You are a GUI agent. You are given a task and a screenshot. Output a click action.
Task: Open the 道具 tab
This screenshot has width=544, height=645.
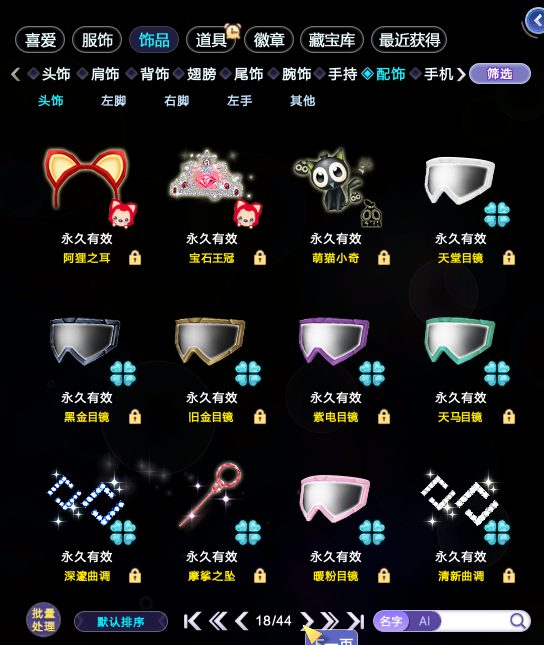click(x=211, y=40)
